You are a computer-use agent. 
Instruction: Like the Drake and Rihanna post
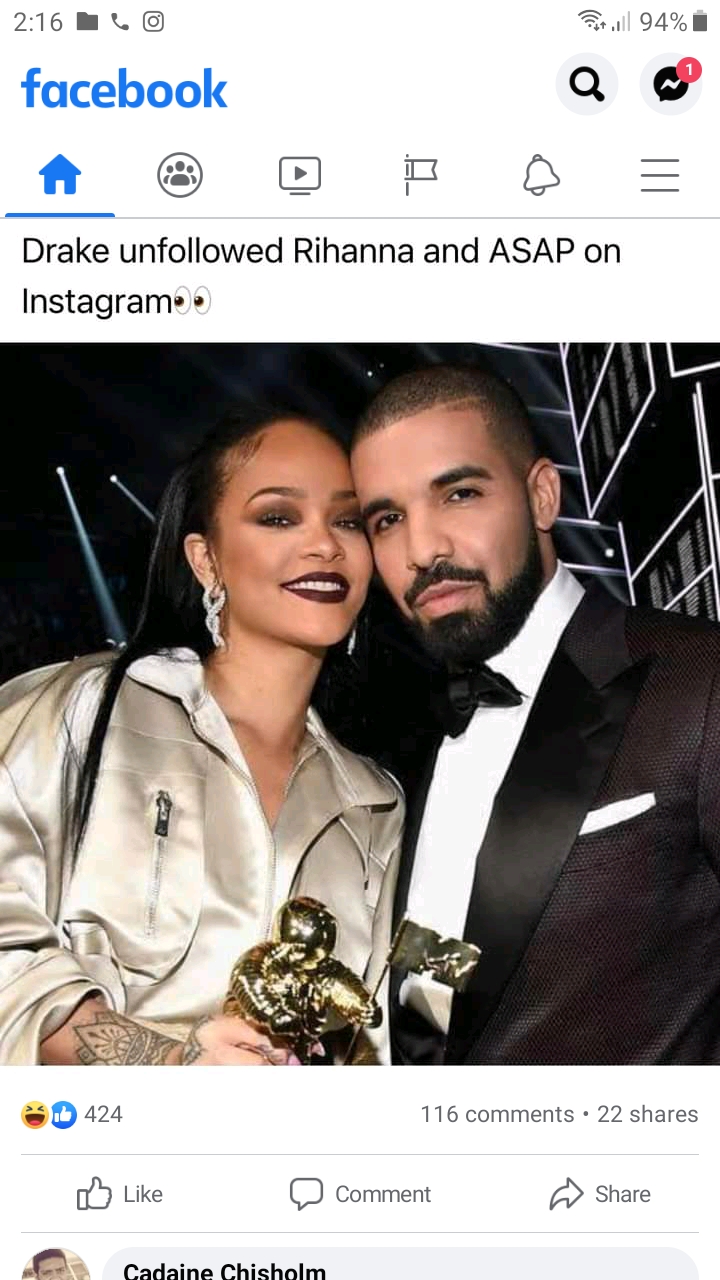tap(120, 1194)
